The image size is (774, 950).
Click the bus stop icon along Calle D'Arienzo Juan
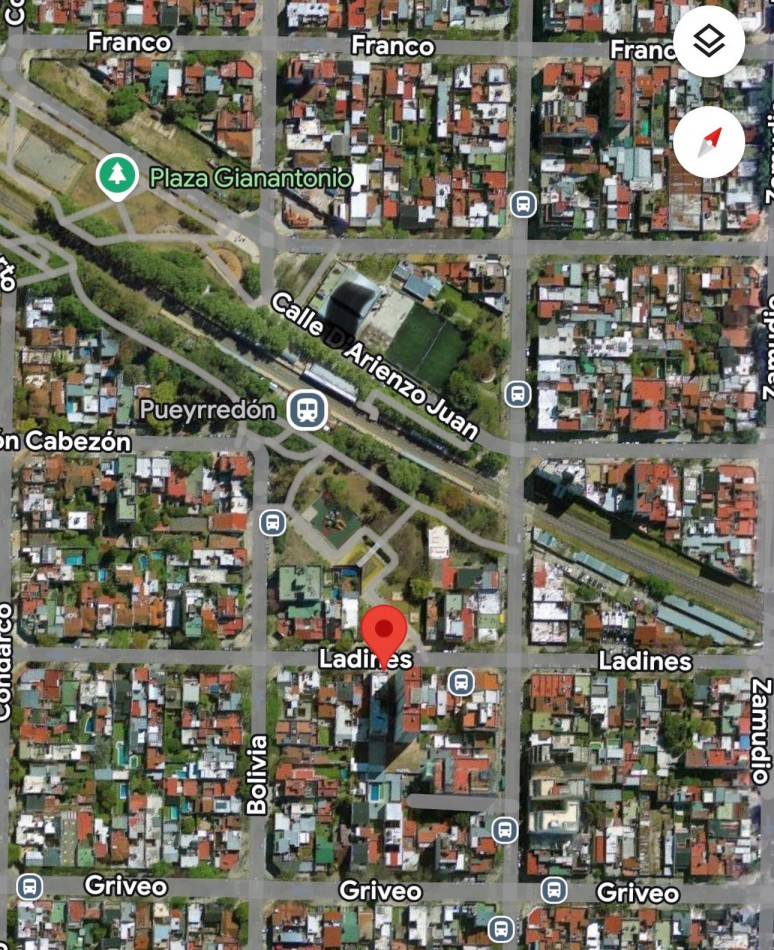[515, 392]
